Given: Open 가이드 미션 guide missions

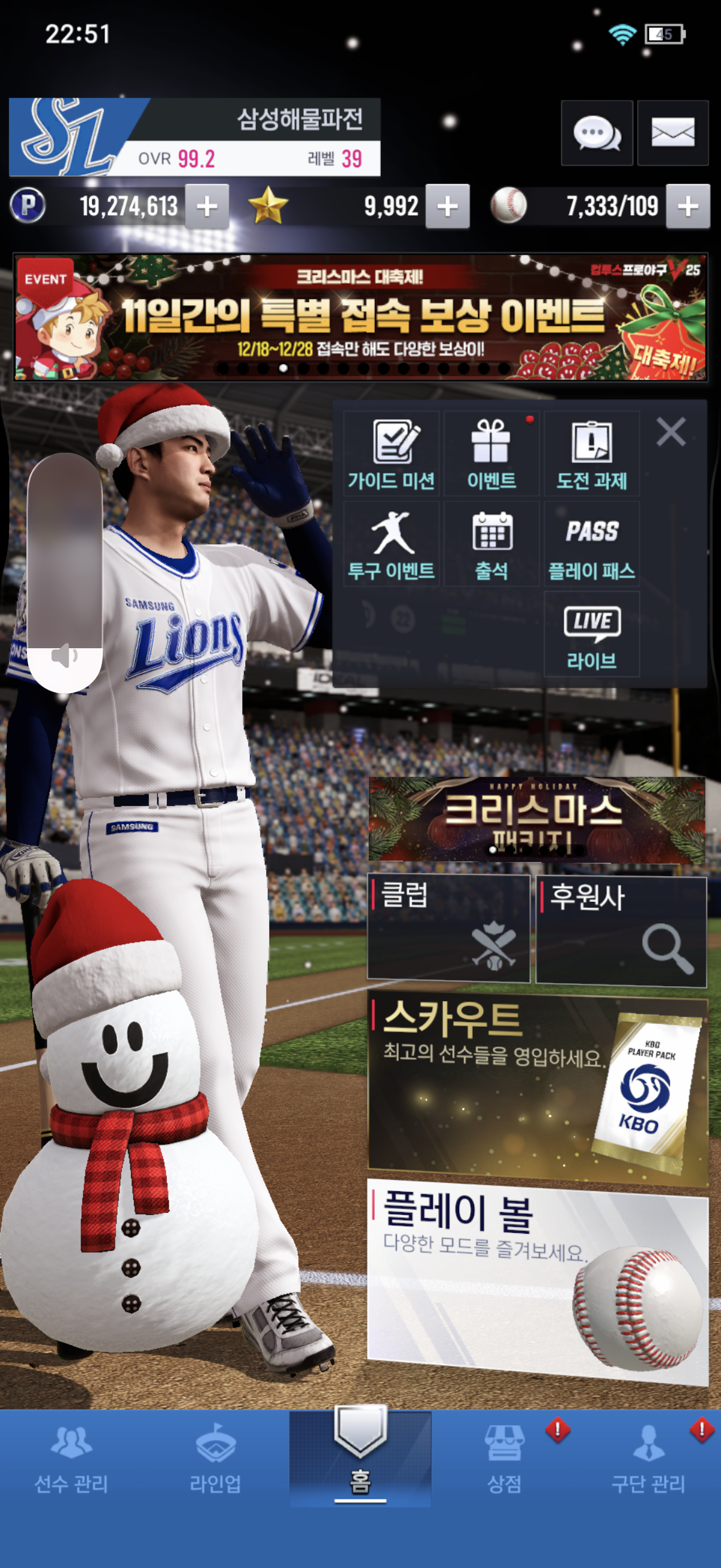Looking at the screenshot, I should tap(391, 453).
